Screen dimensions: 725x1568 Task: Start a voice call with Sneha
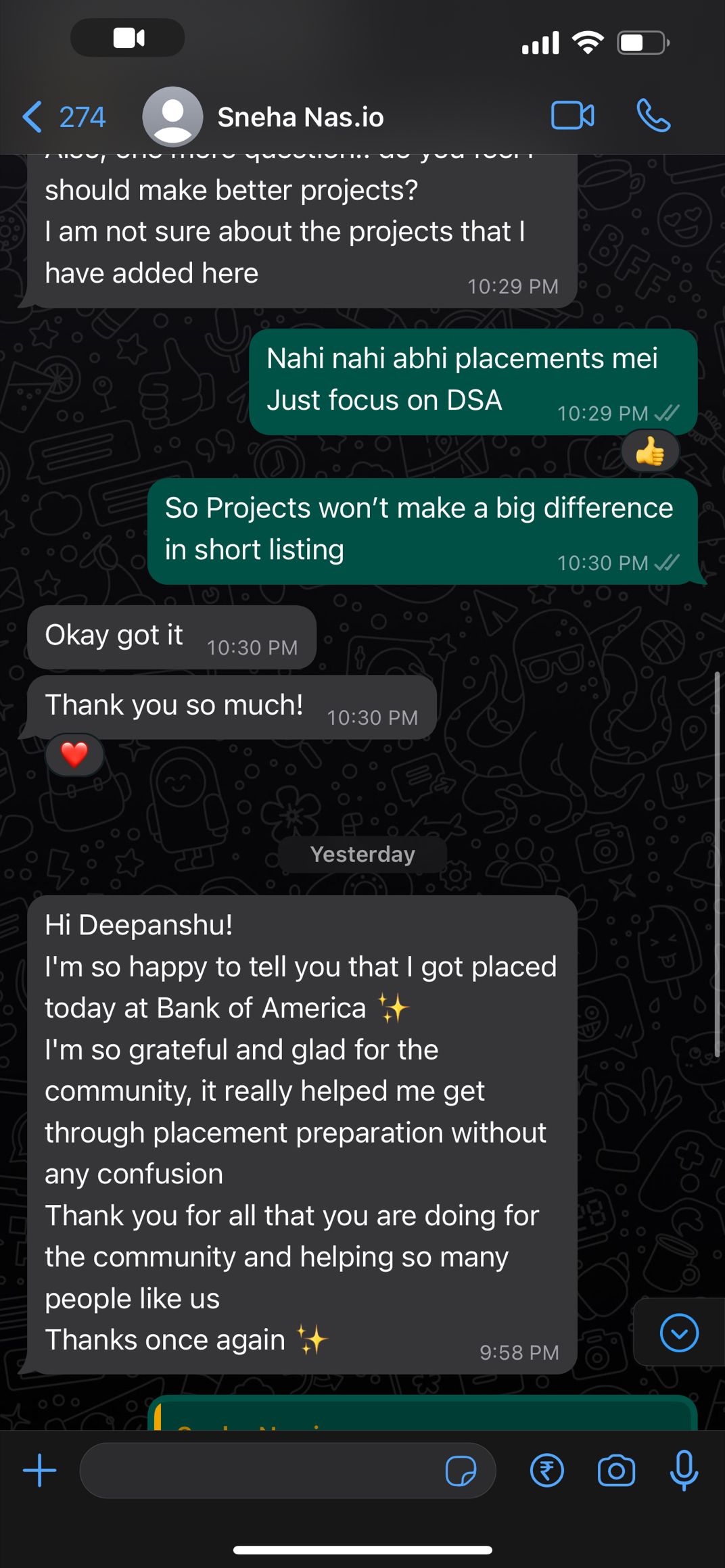[653, 116]
